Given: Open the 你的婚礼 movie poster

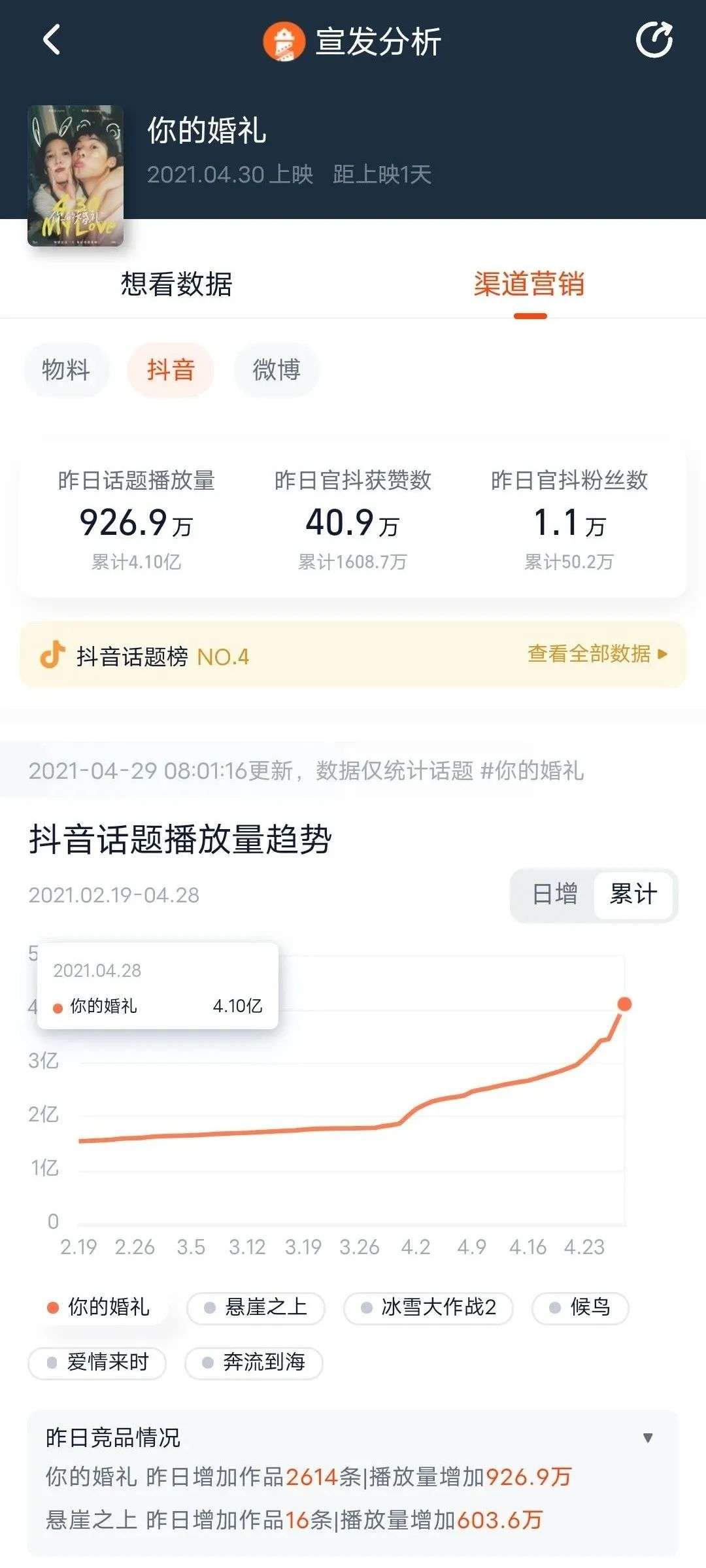Looking at the screenshot, I should (x=76, y=175).
